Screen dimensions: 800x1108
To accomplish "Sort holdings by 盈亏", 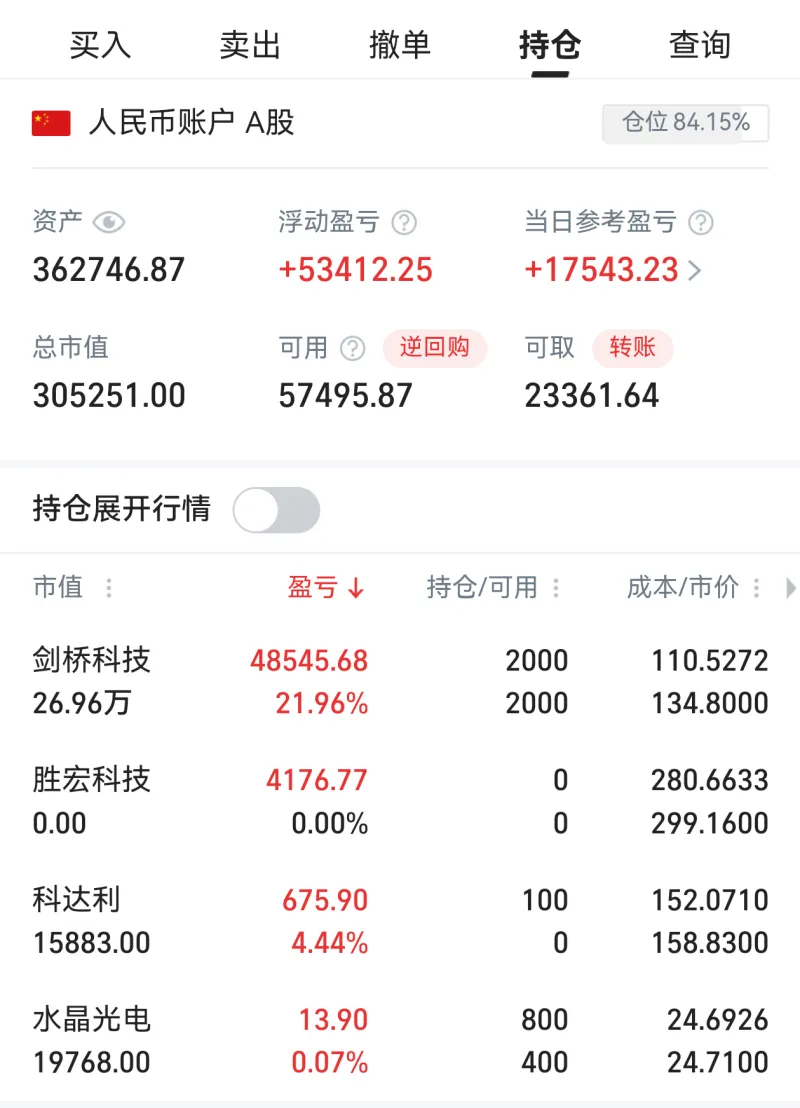I will coord(326,588).
